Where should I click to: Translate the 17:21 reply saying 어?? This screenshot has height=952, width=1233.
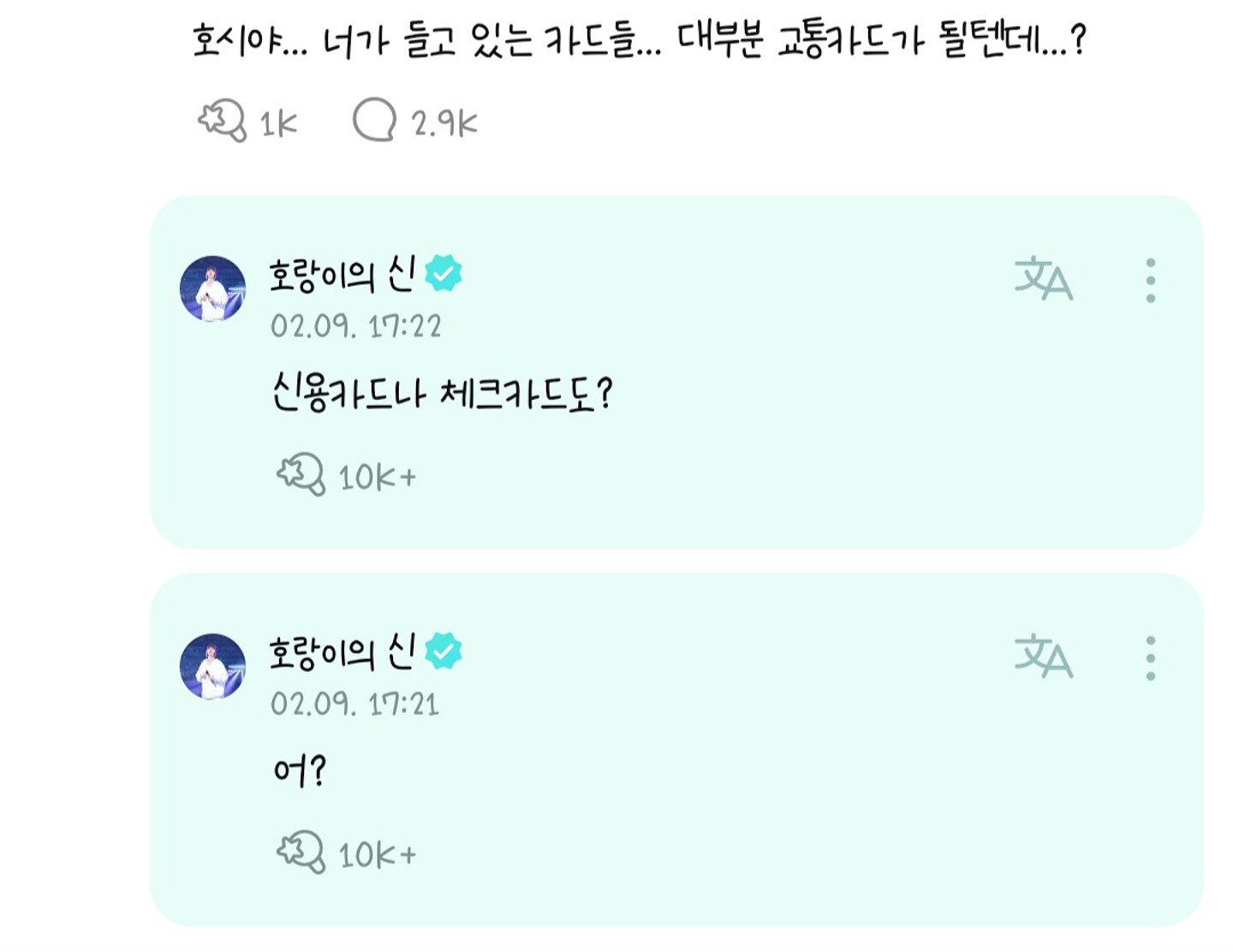[x=1042, y=657]
